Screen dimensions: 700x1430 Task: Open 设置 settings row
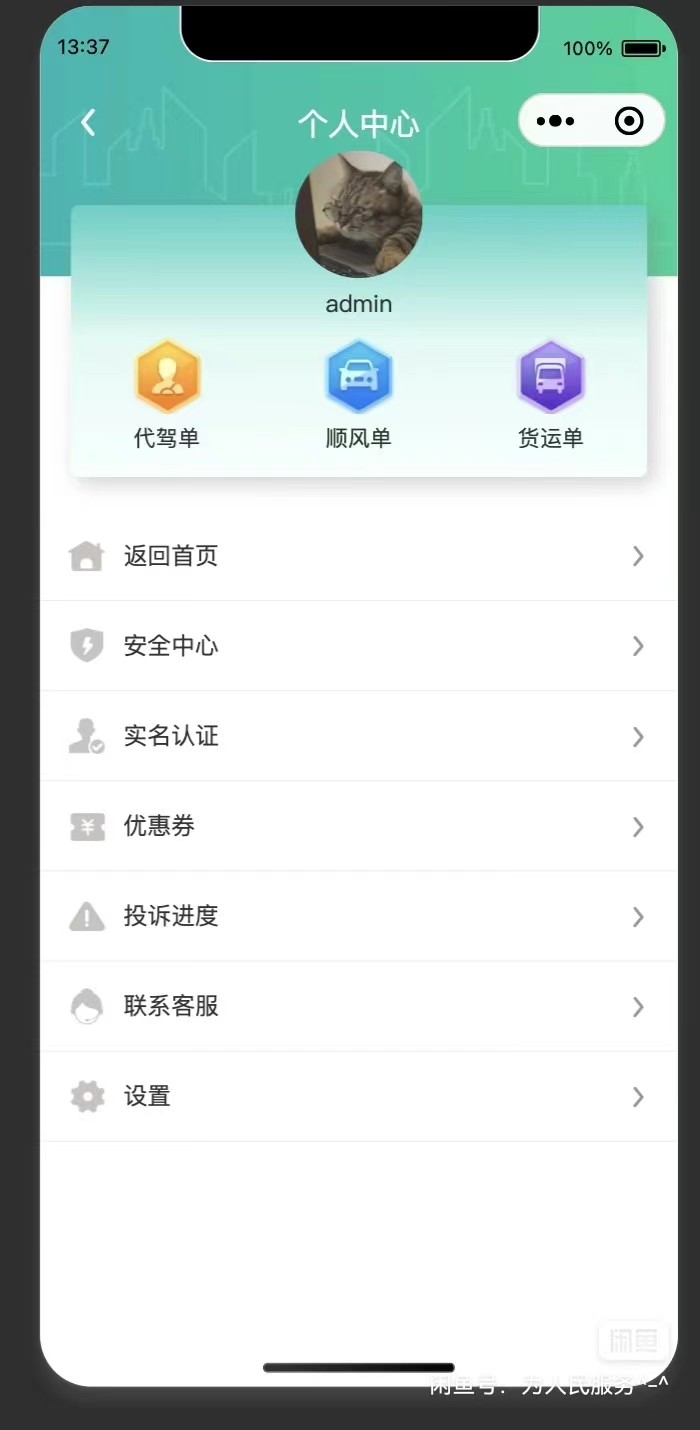[x=358, y=1096]
